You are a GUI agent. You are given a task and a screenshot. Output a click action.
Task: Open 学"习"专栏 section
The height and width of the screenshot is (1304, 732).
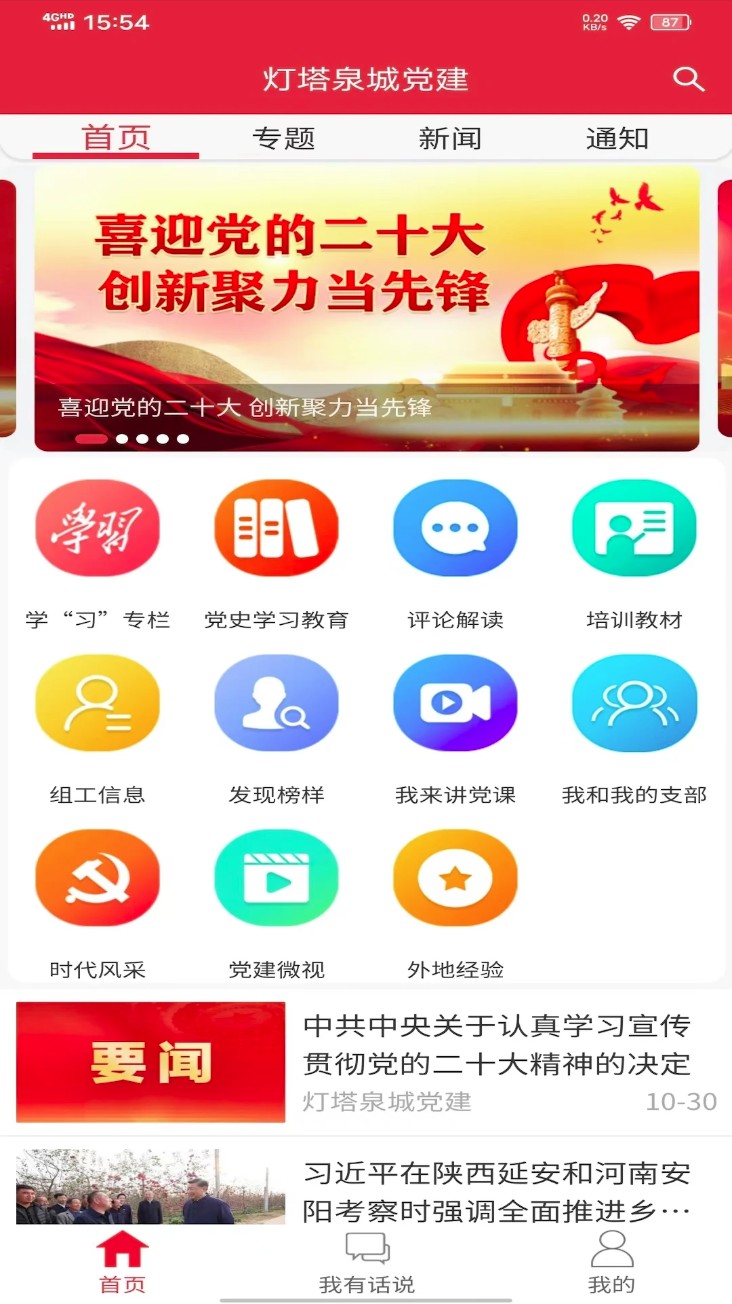point(97,528)
